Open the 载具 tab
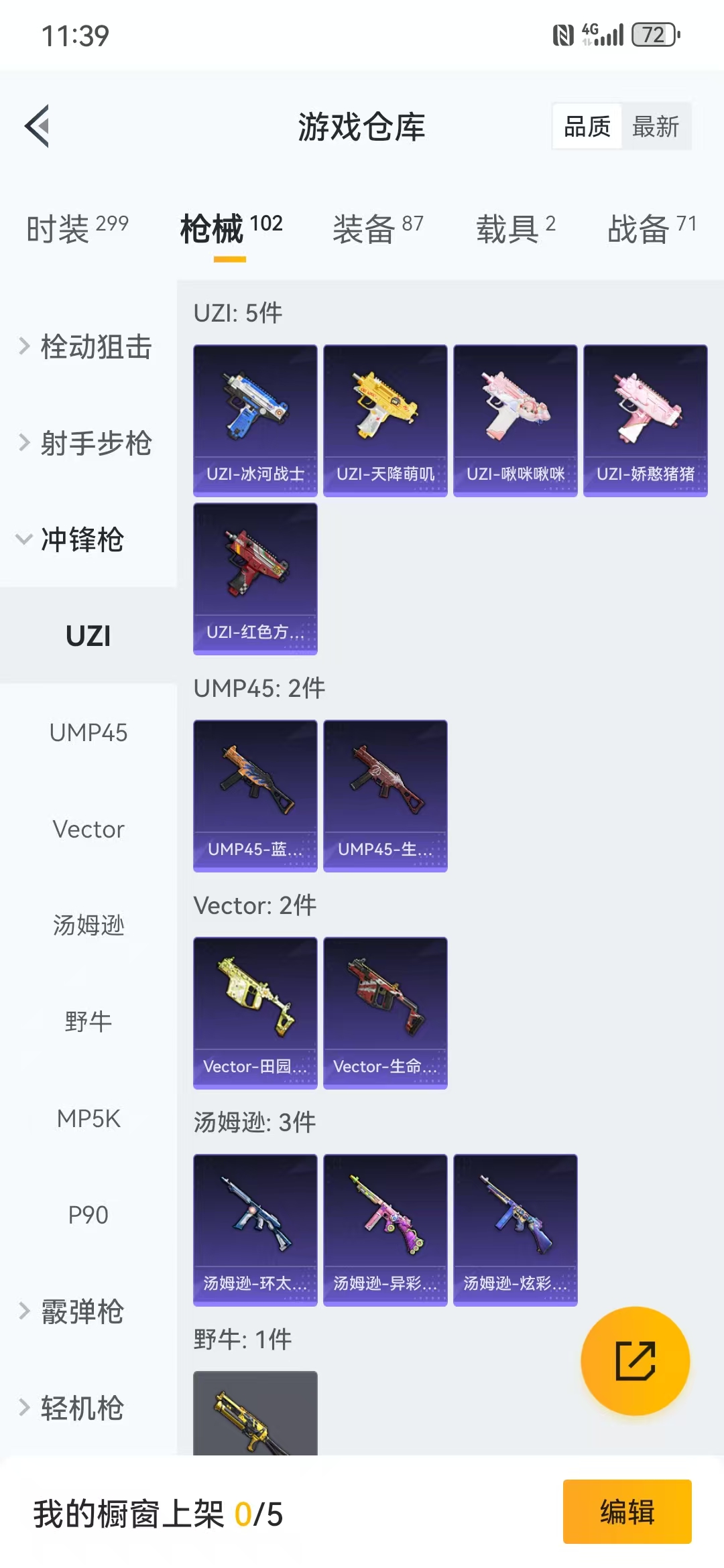Viewport: 724px width, 1568px height. tap(516, 229)
